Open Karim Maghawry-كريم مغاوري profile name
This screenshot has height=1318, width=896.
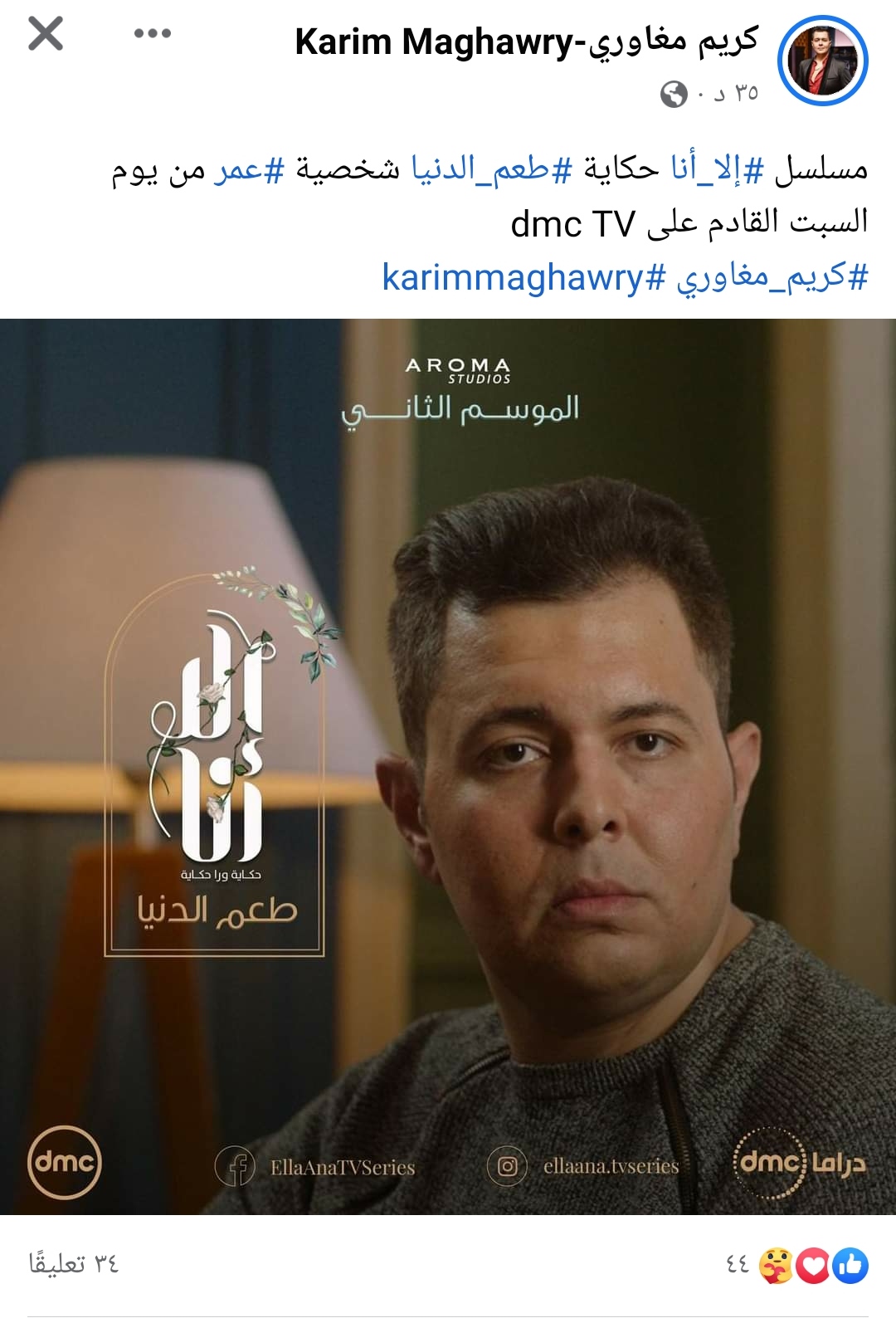(526, 41)
